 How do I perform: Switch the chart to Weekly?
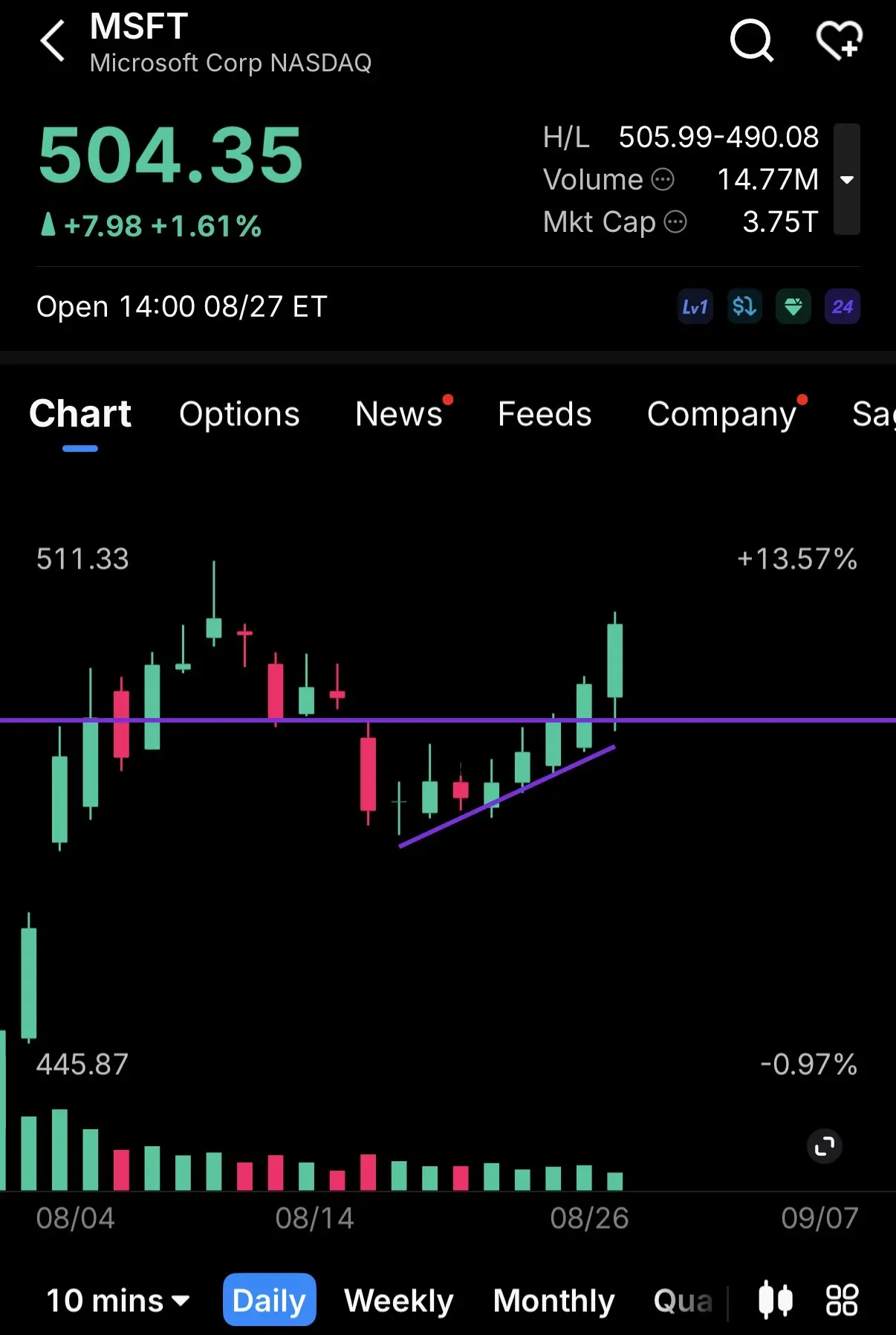point(399,1301)
